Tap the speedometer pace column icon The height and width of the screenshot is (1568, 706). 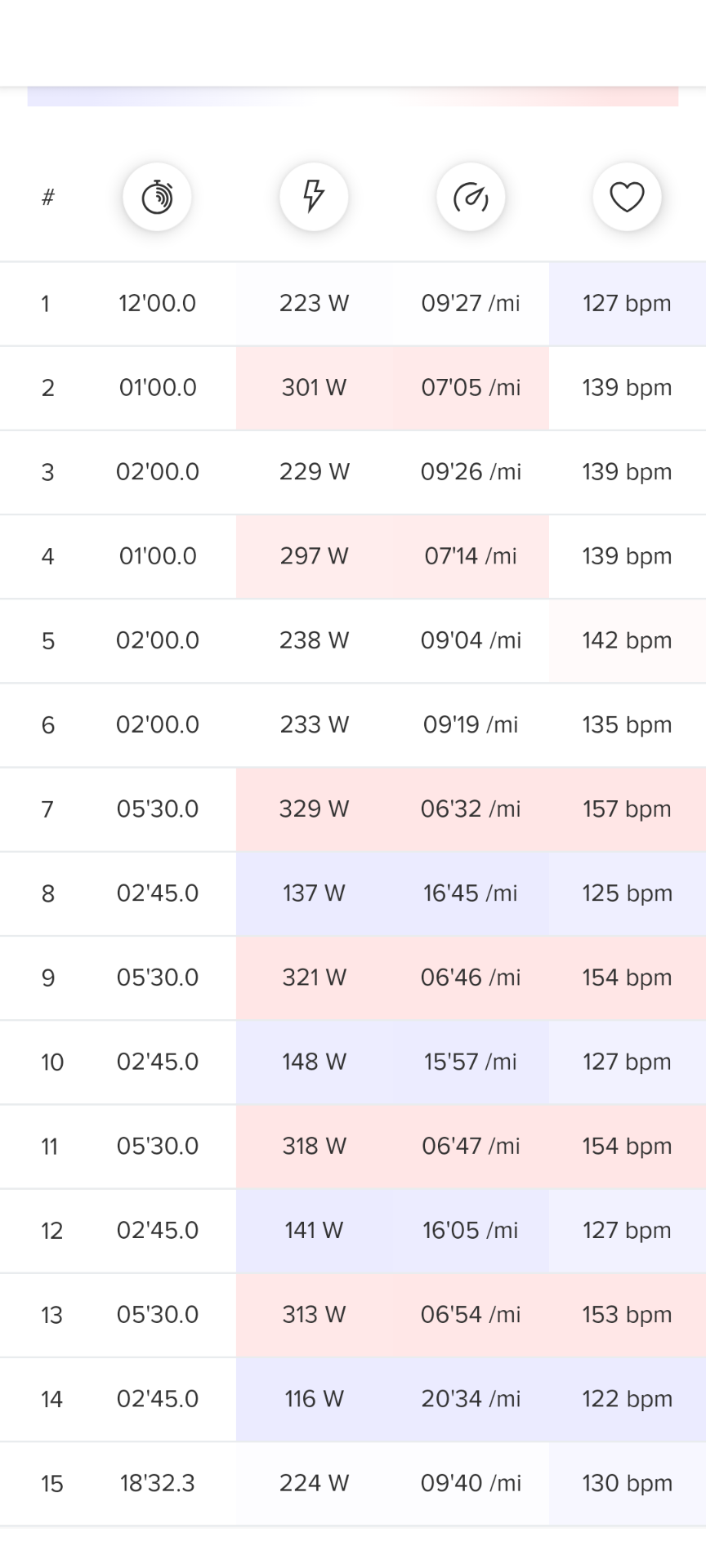click(x=471, y=197)
